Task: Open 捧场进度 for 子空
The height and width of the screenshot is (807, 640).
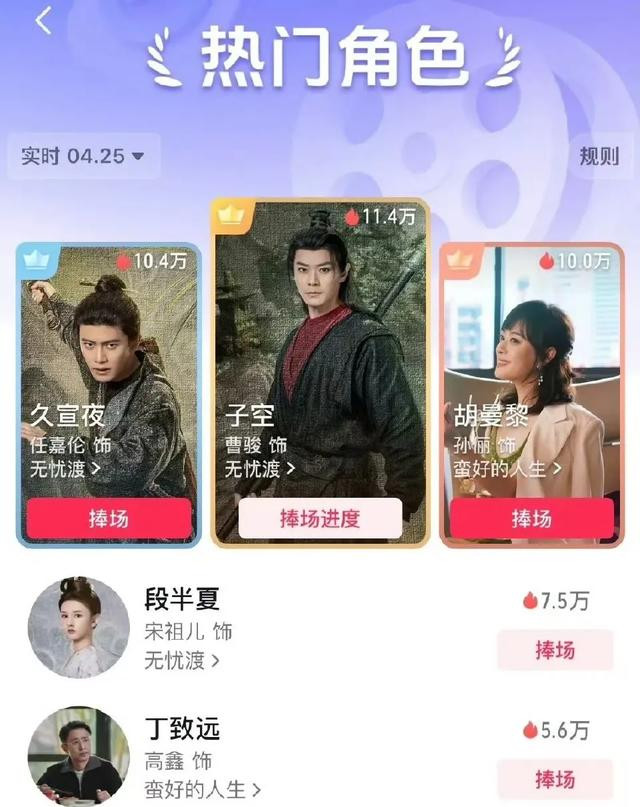Action: [x=320, y=518]
